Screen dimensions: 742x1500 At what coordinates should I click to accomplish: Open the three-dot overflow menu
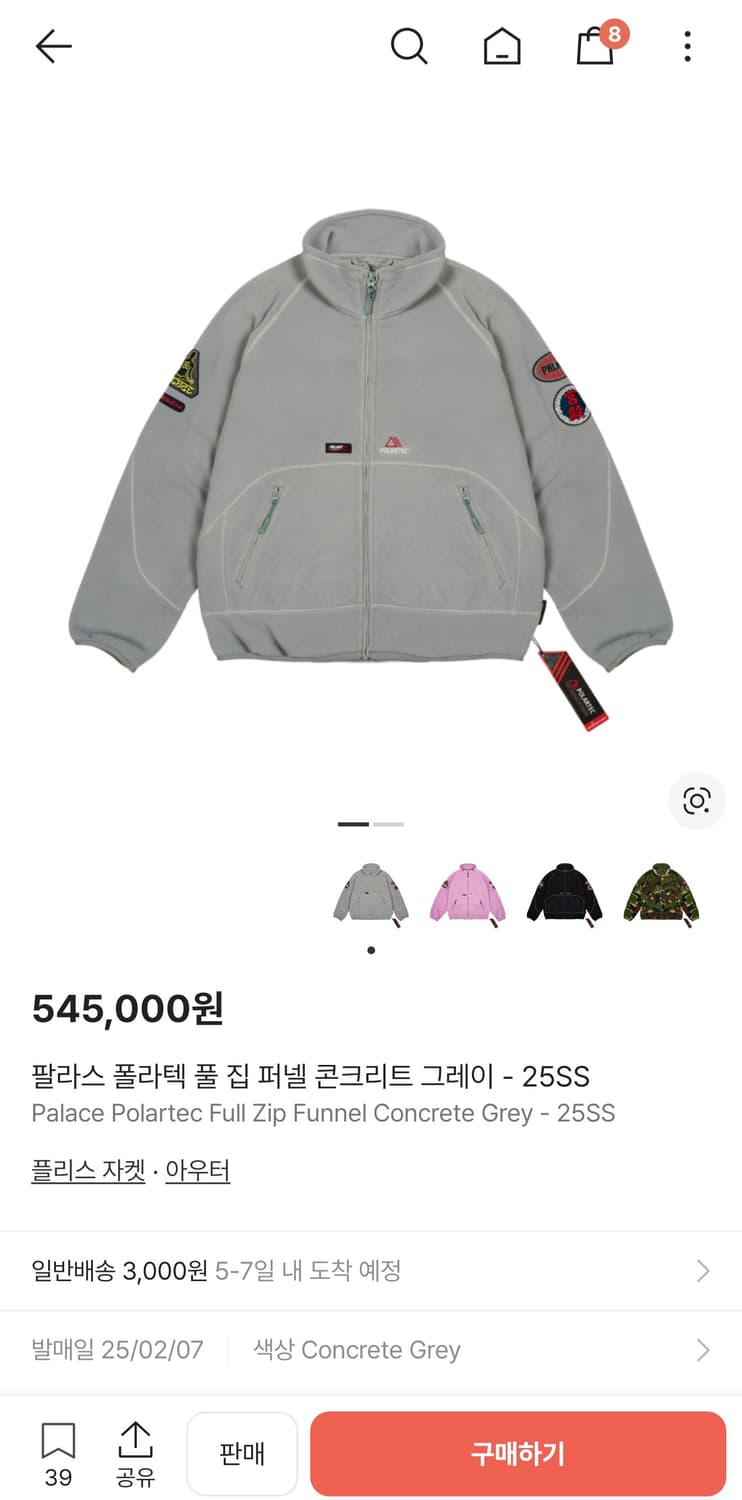(687, 46)
